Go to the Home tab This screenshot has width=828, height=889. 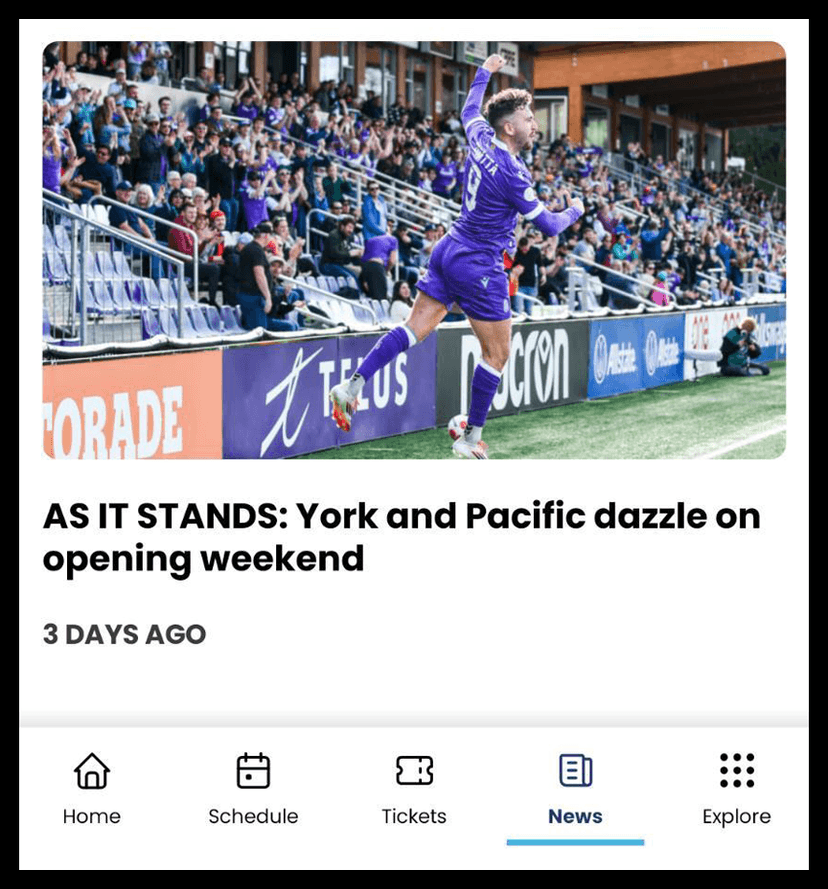pos(92,788)
